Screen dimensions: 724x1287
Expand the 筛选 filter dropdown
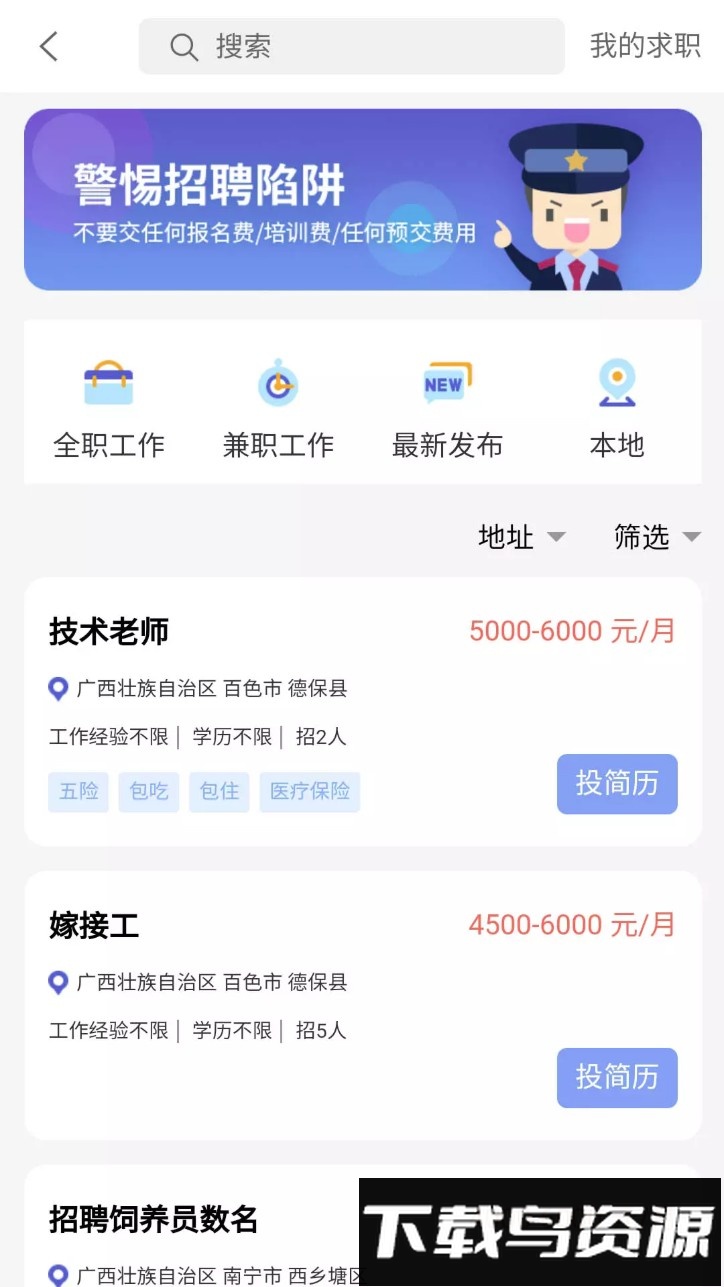(656, 537)
